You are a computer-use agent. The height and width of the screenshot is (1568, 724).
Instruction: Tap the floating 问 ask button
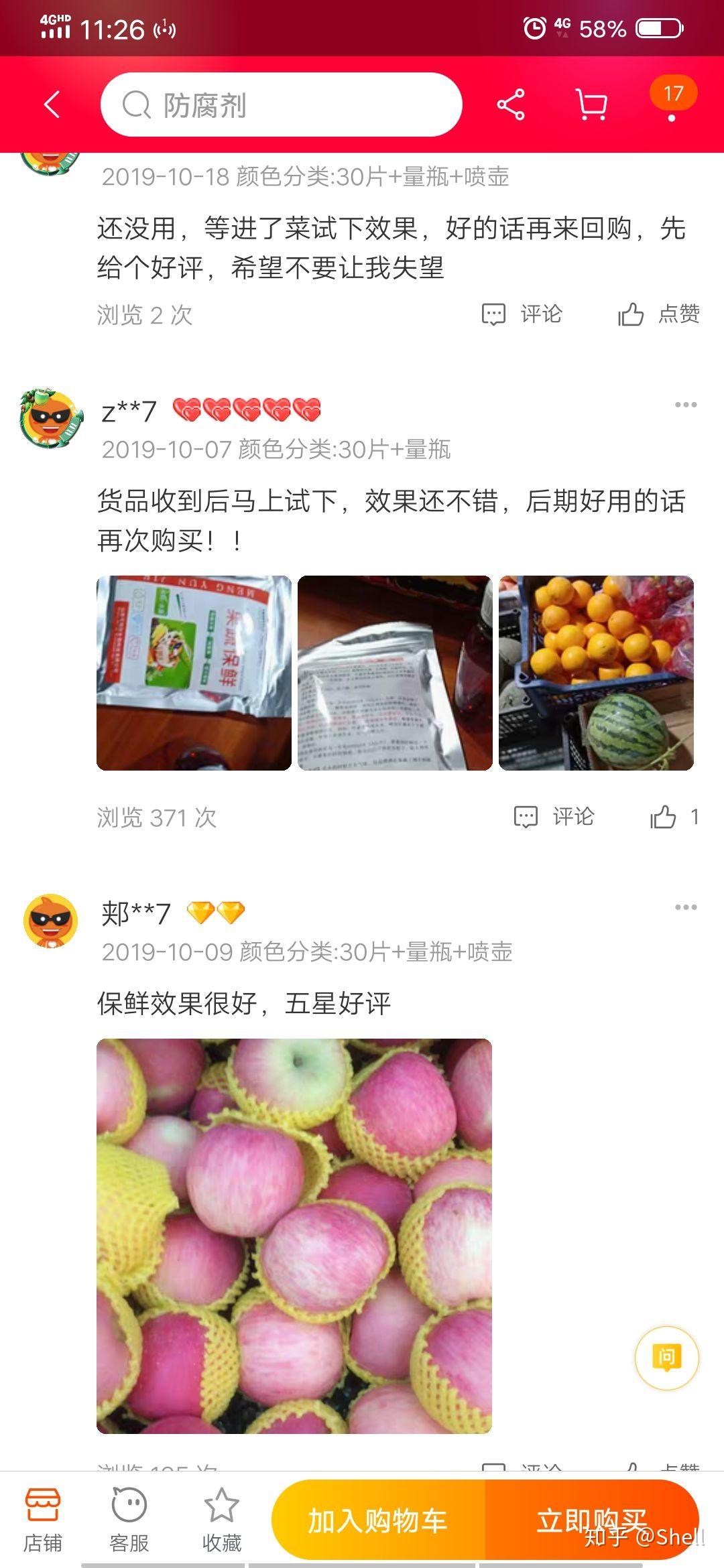[x=666, y=1358]
